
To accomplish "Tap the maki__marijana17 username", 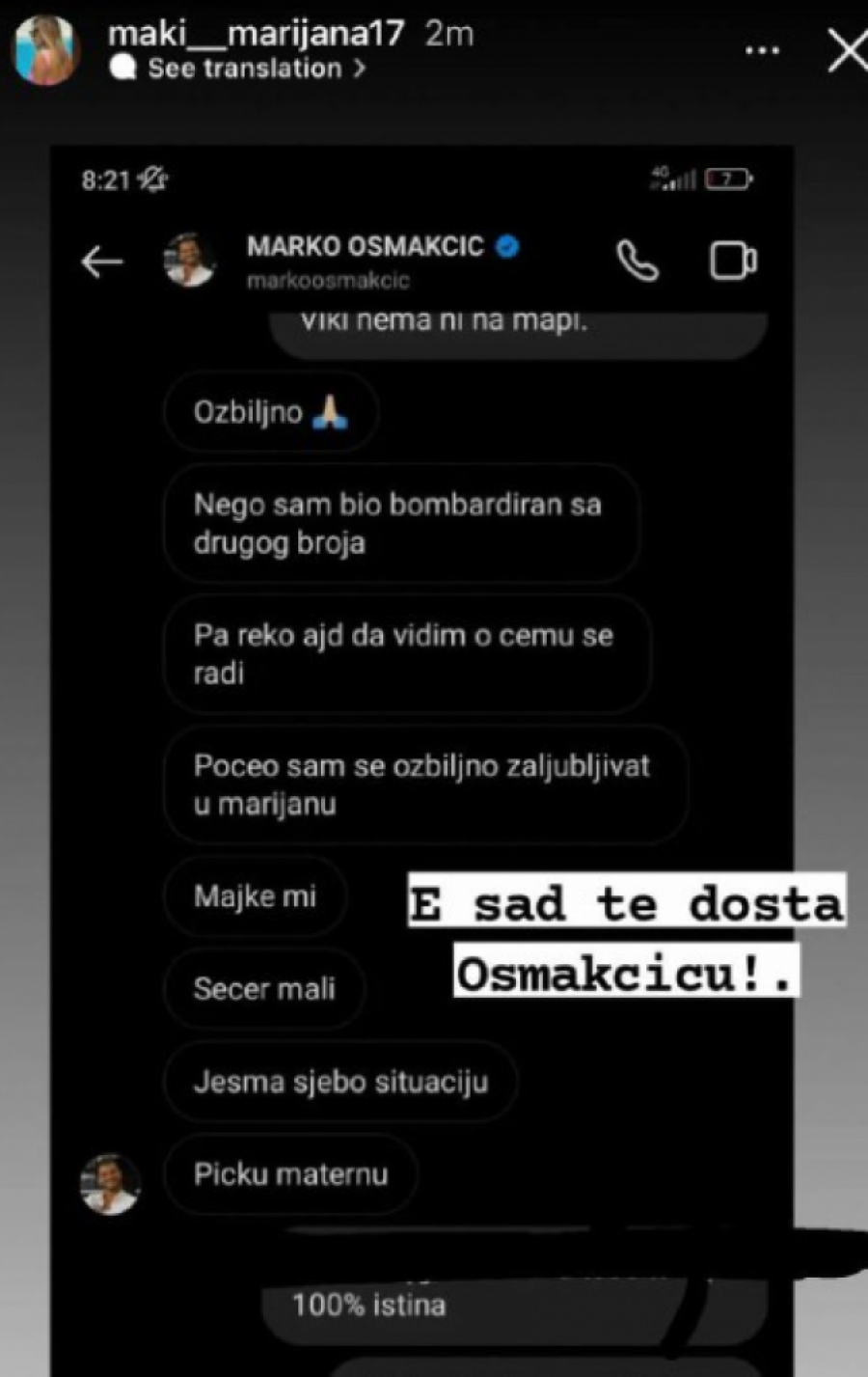I will pyautogui.click(x=256, y=34).
